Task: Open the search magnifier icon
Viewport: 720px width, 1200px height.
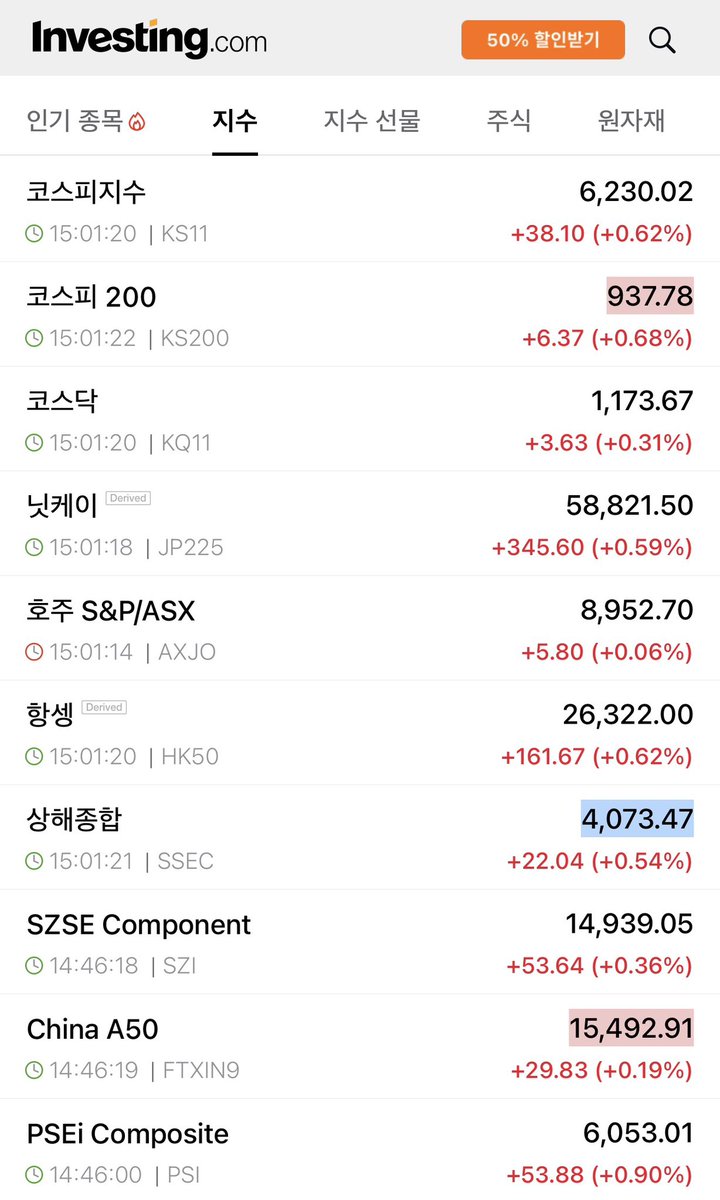Action: click(662, 40)
